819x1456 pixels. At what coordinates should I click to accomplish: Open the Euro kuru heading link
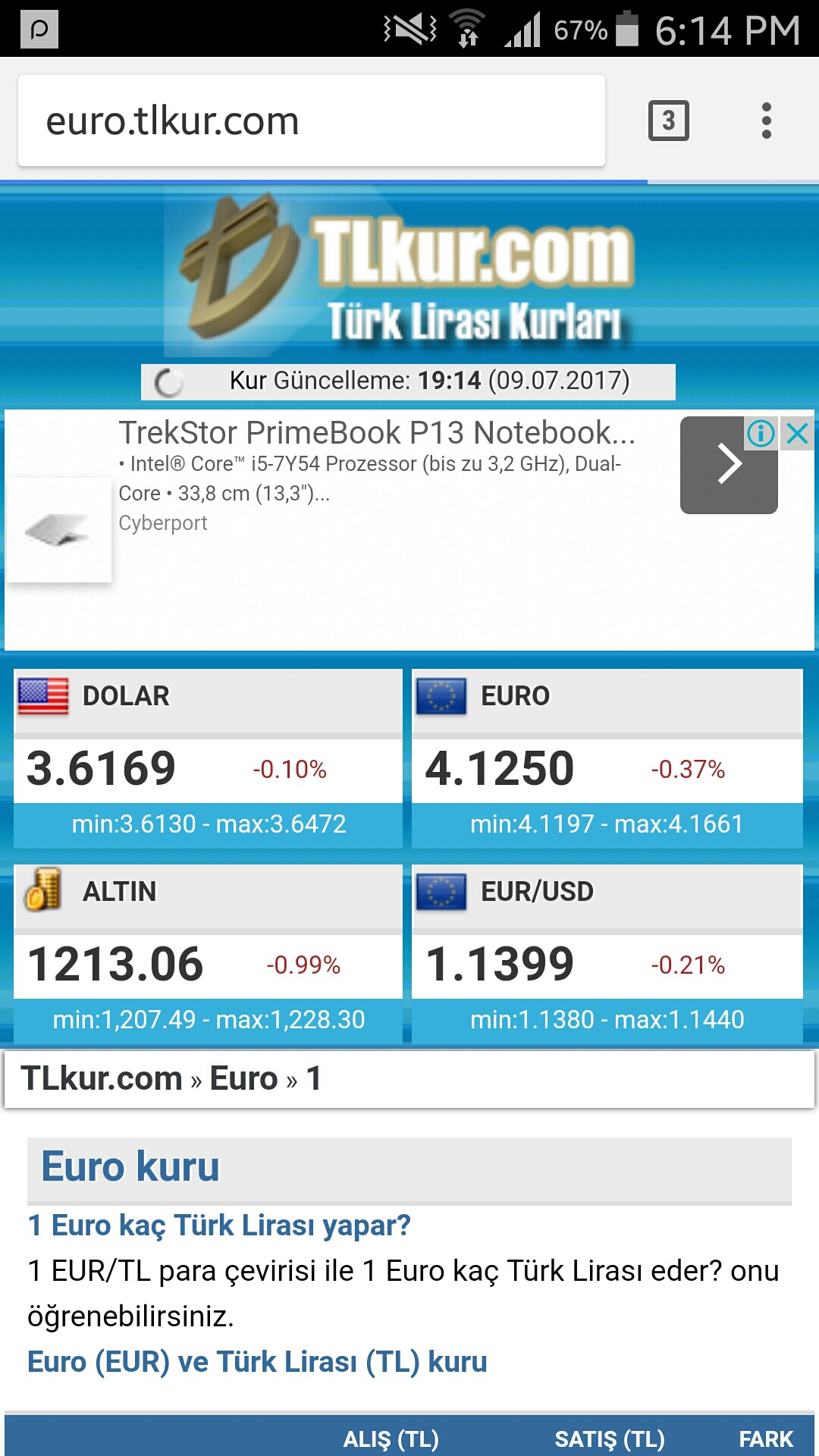click(130, 1166)
